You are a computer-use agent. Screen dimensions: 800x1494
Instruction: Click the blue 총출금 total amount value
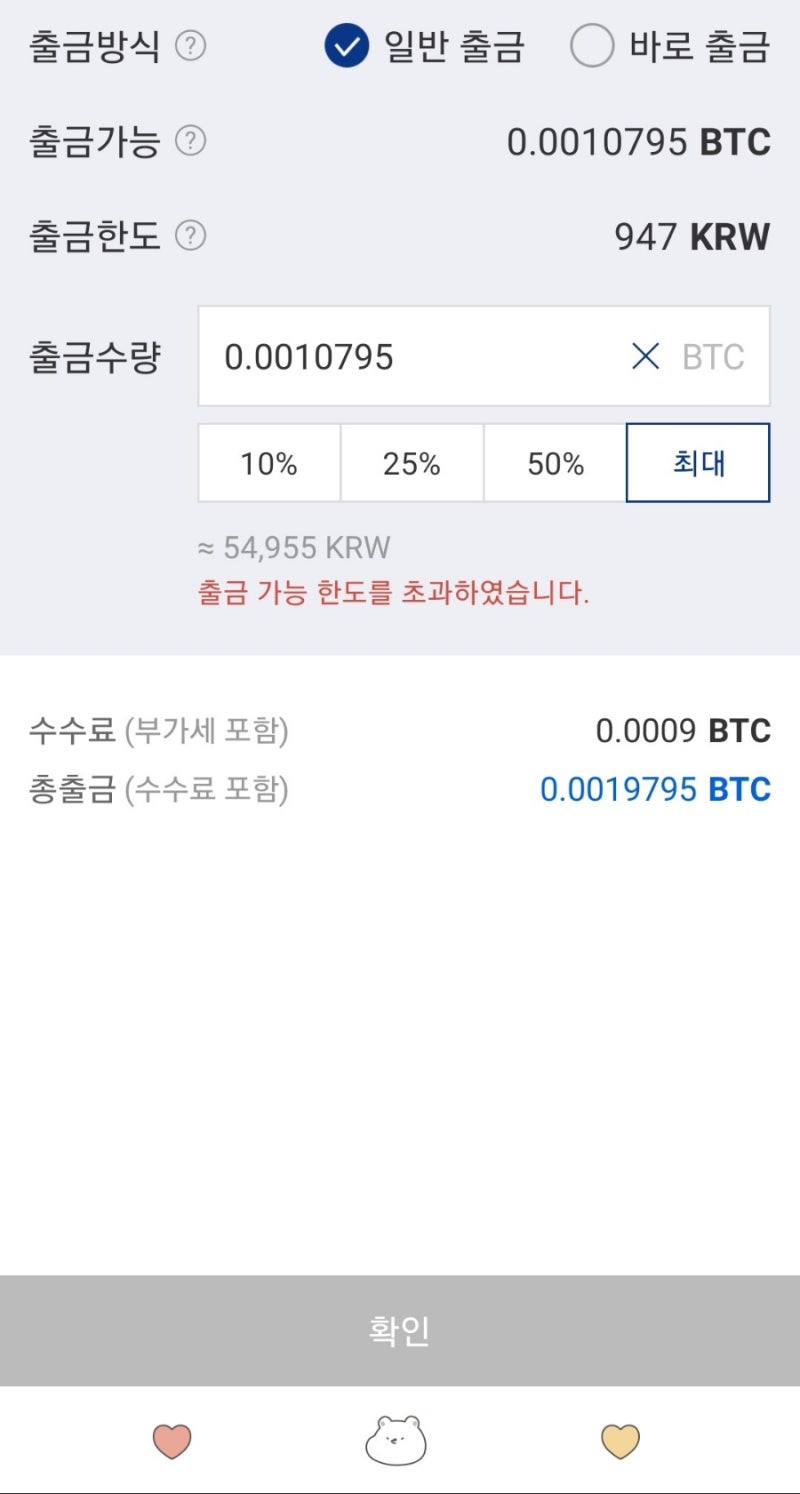point(655,789)
